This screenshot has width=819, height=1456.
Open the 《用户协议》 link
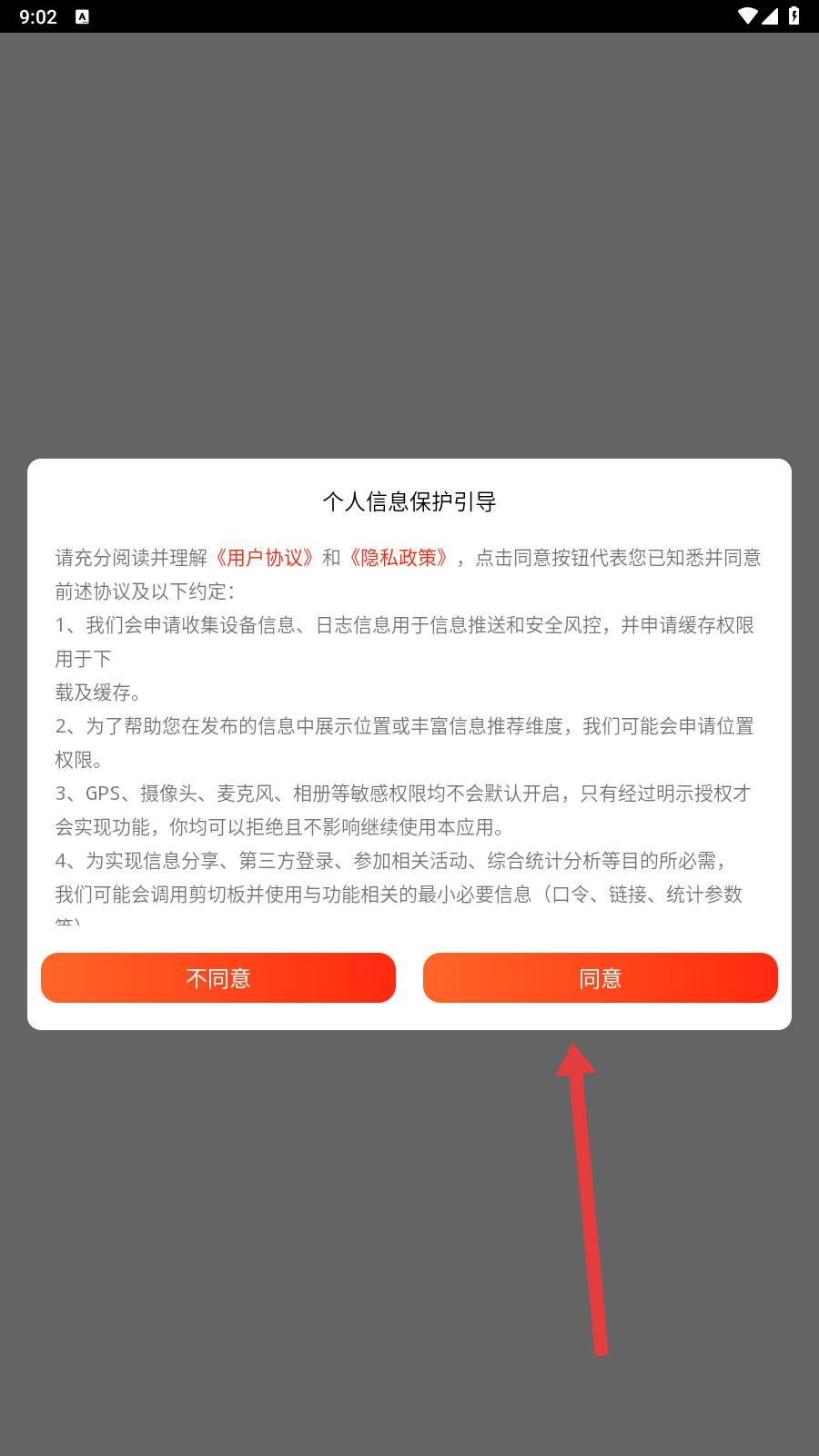coord(265,558)
